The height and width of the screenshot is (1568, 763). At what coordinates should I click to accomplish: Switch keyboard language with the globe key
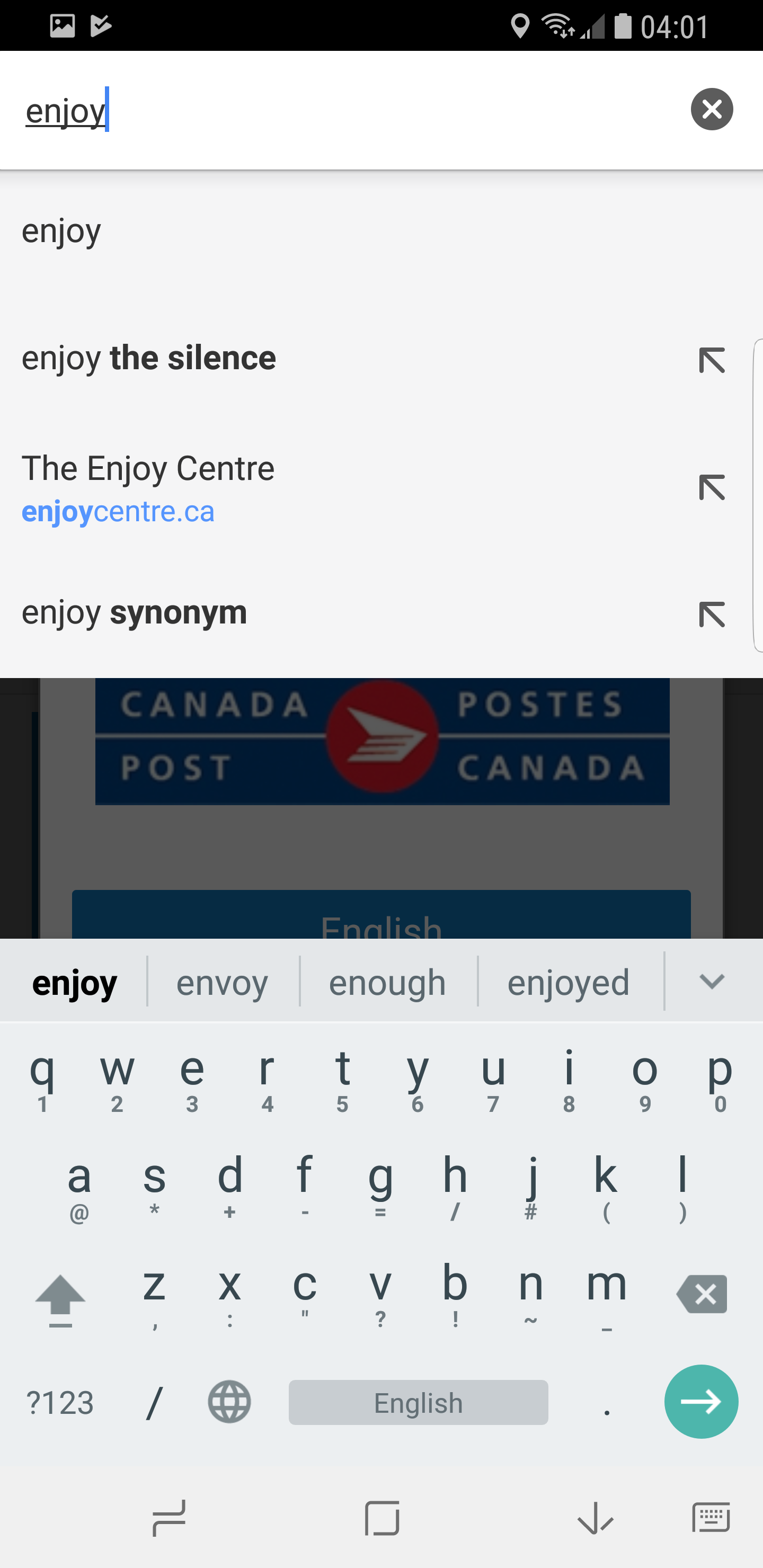coord(229,1402)
